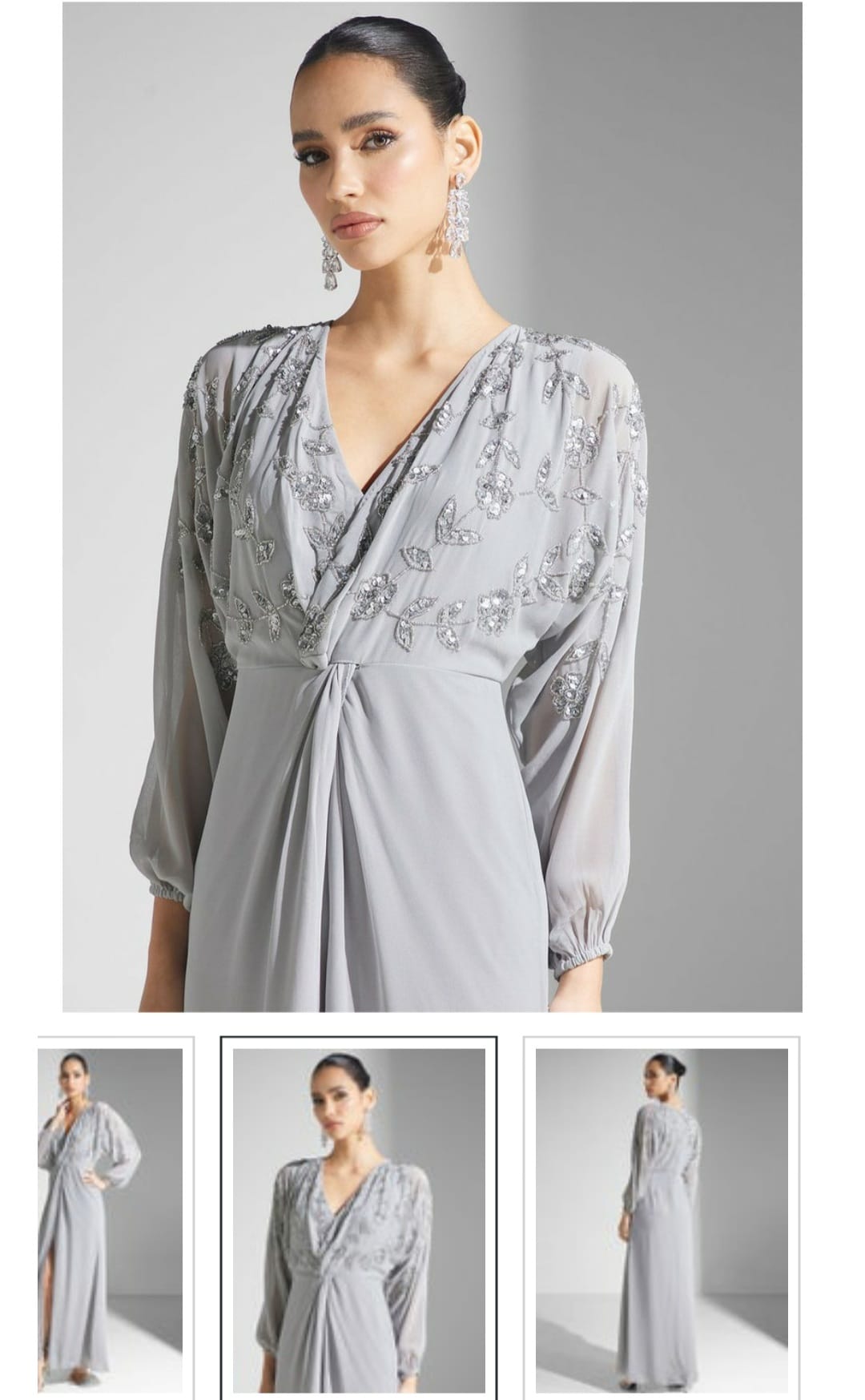
Task: Select the close-up front view thumbnail
Action: coord(358,1218)
